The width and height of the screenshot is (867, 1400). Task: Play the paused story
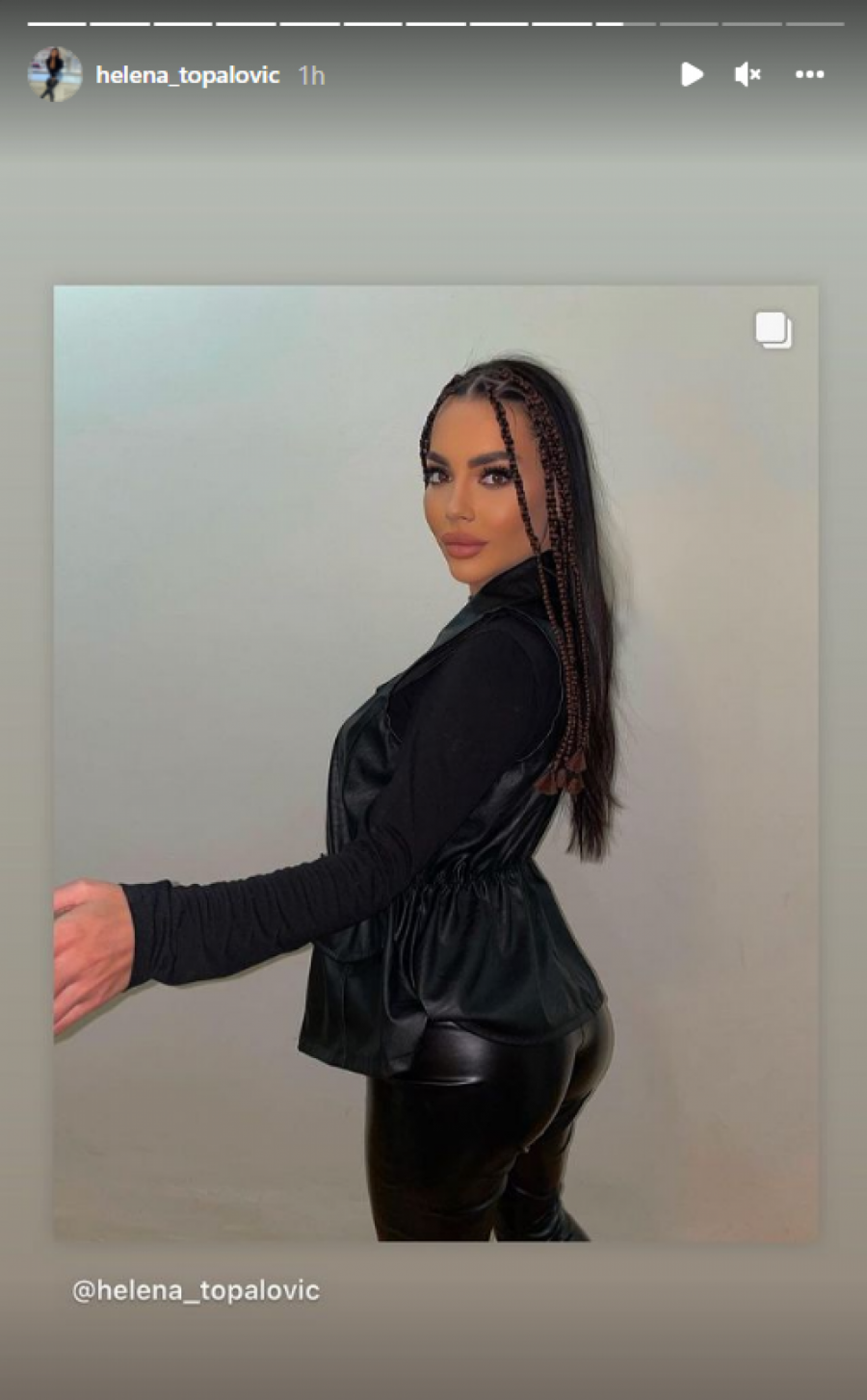tap(691, 74)
